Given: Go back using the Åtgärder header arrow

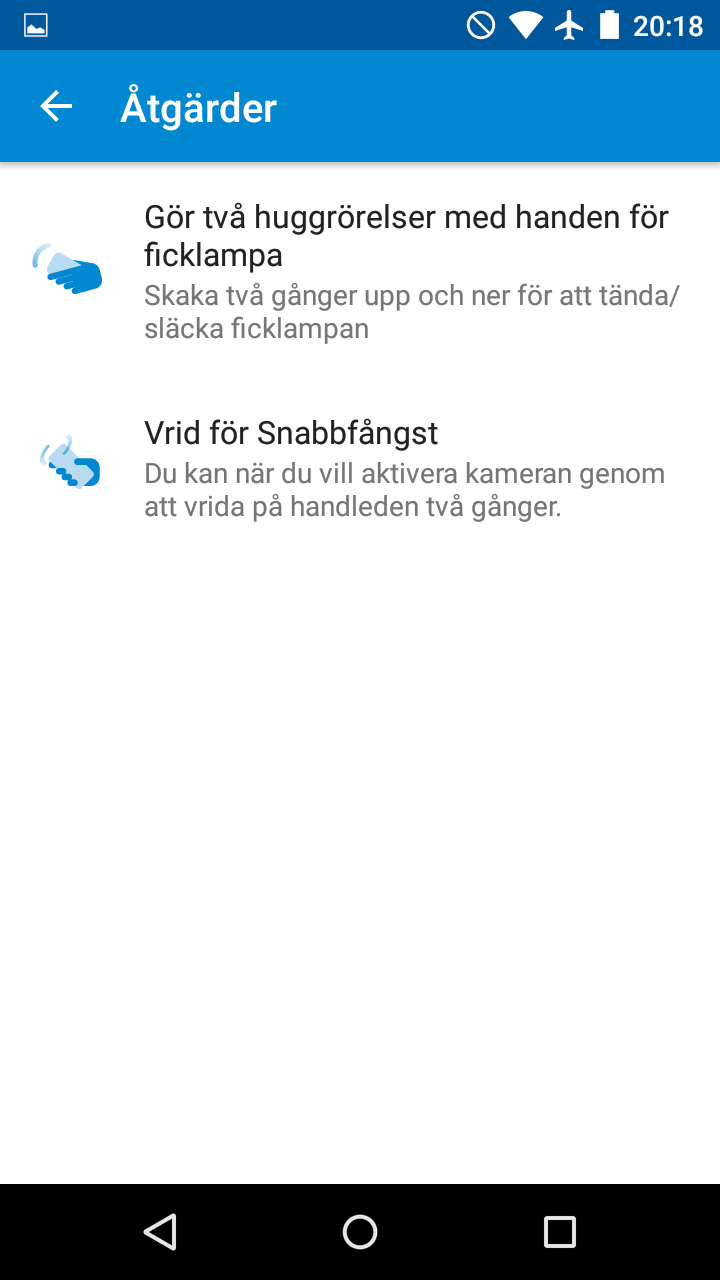Looking at the screenshot, I should [56, 107].
